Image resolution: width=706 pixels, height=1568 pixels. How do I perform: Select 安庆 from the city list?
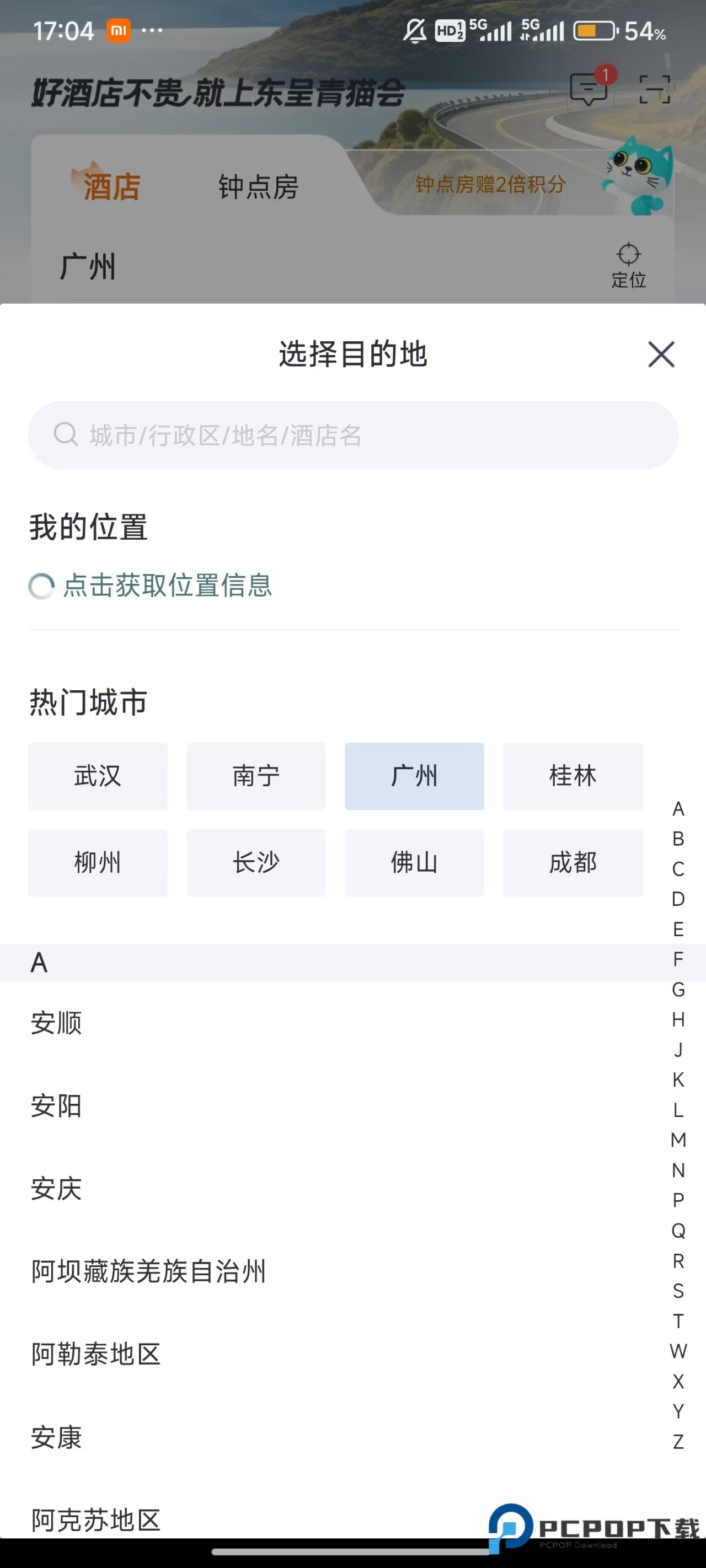(x=56, y=1189)
